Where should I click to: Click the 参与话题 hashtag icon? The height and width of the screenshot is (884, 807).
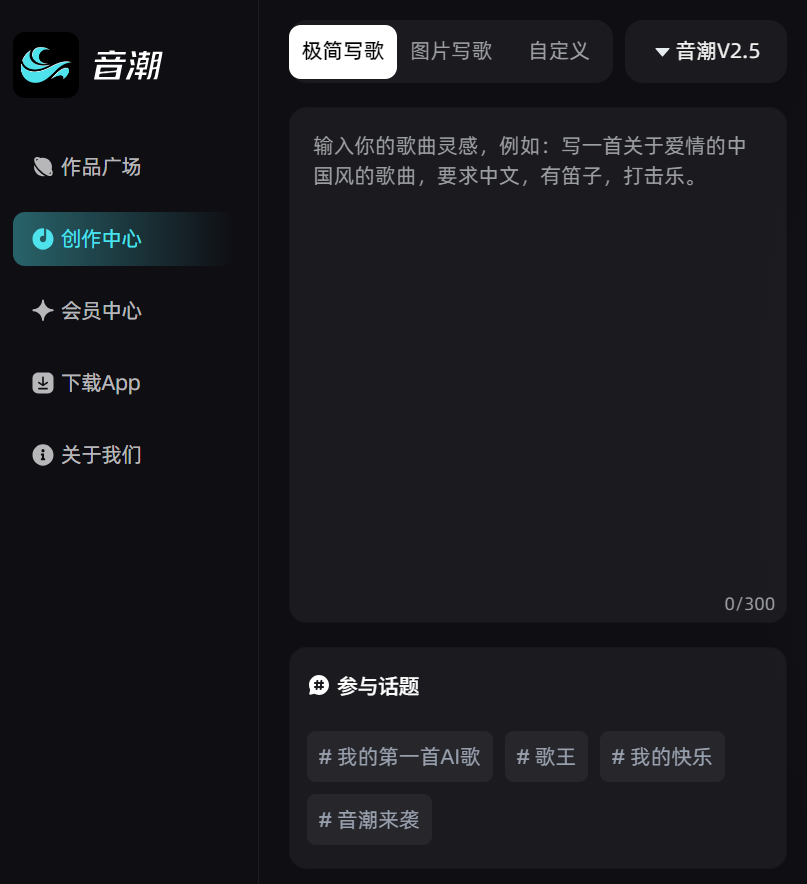pyautogui.click(x=318, y=686)
